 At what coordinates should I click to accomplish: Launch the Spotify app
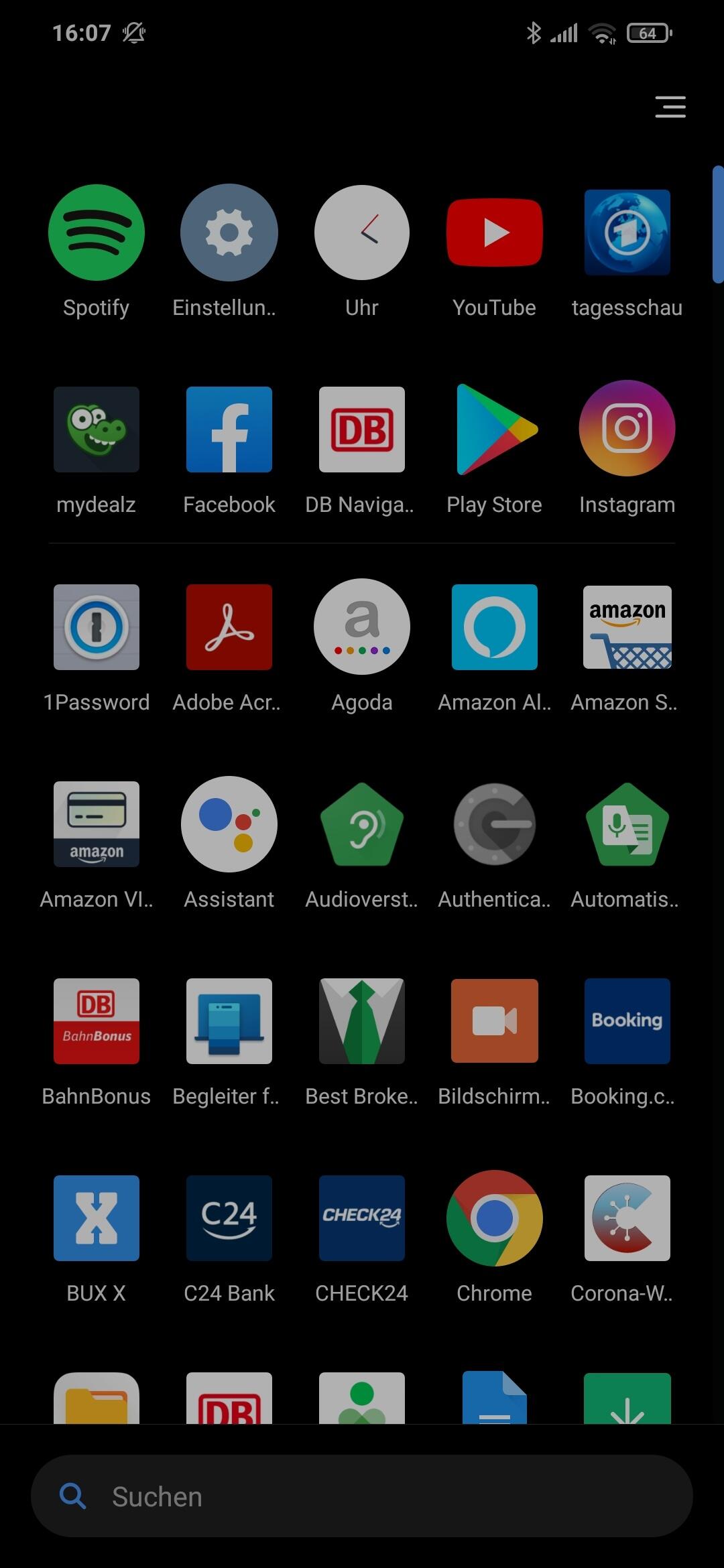97,233
